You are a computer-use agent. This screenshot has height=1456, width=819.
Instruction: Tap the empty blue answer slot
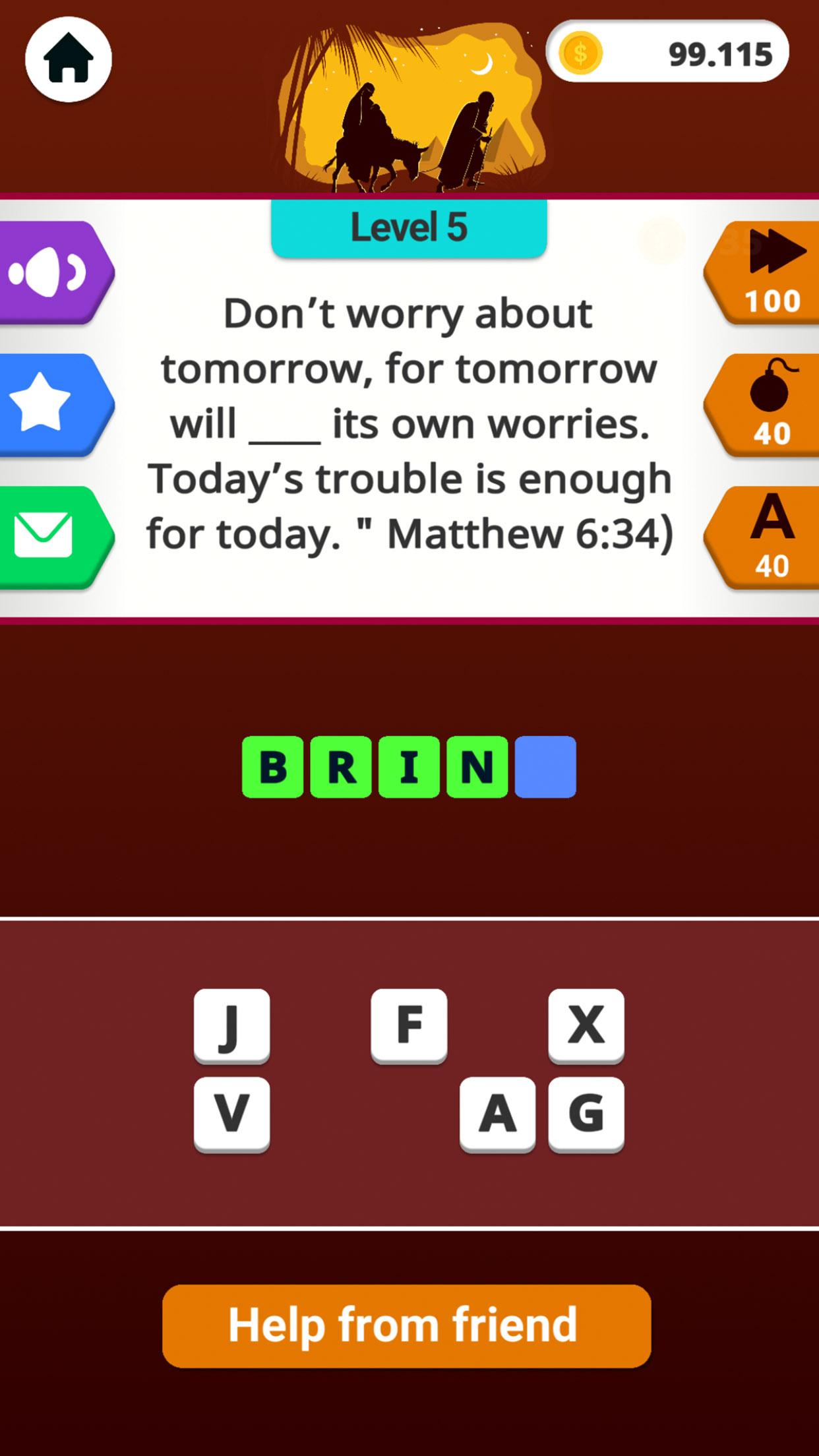[545, 767]
